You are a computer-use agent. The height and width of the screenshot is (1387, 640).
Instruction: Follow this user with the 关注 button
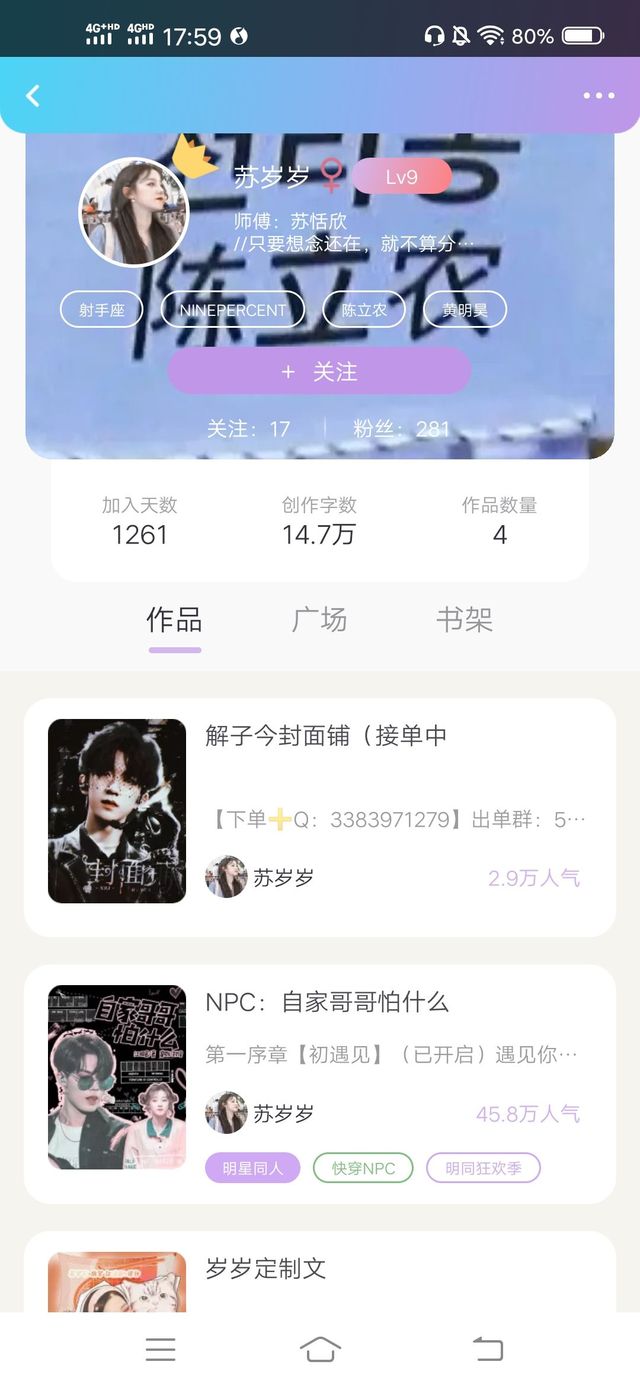pos(319,371)
